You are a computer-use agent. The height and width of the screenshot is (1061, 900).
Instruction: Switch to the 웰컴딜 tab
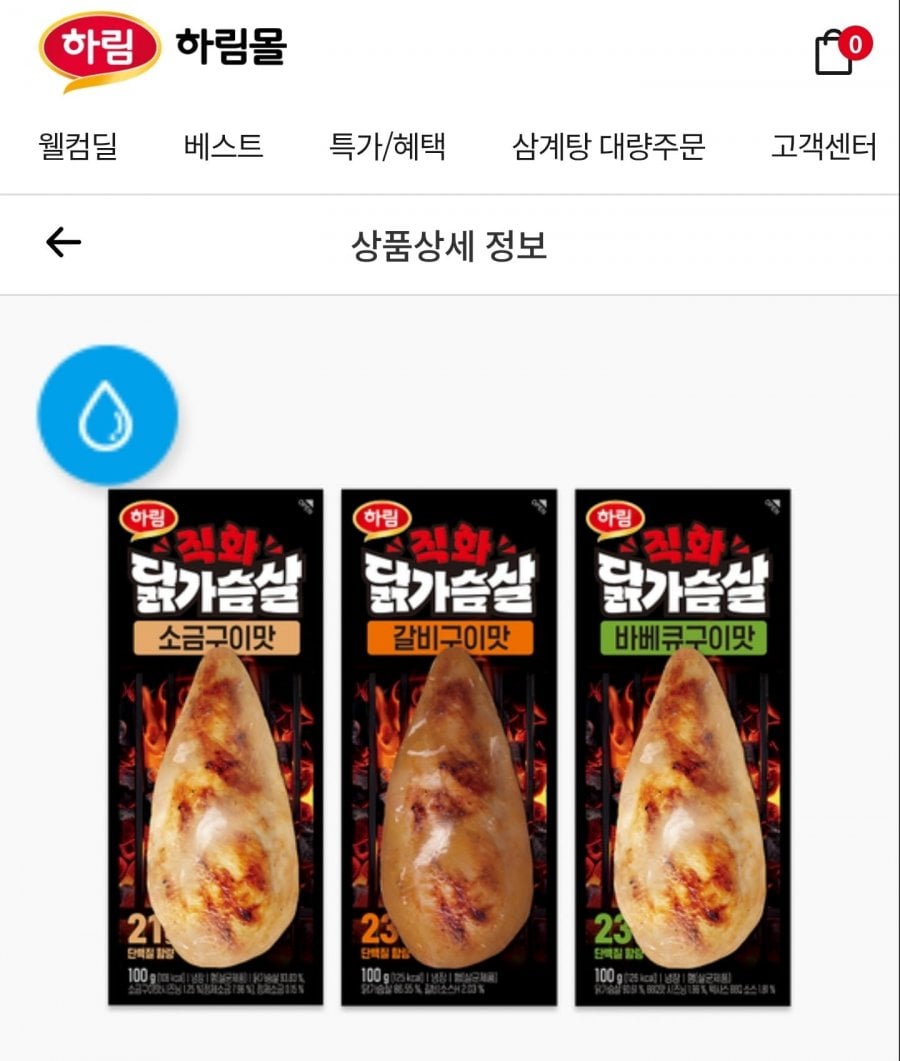coord(77,148)
